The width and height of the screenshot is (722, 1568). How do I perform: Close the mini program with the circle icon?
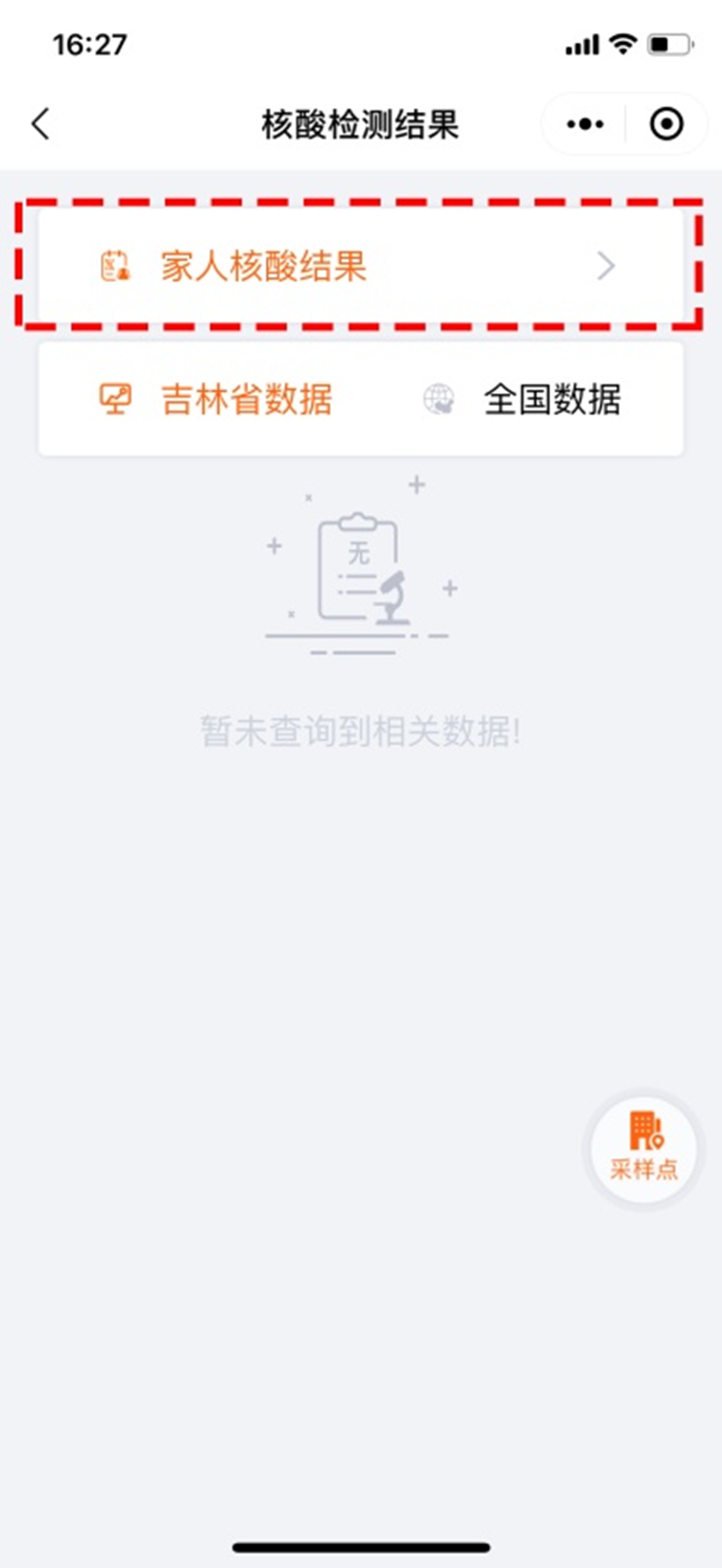coord(666,124)
